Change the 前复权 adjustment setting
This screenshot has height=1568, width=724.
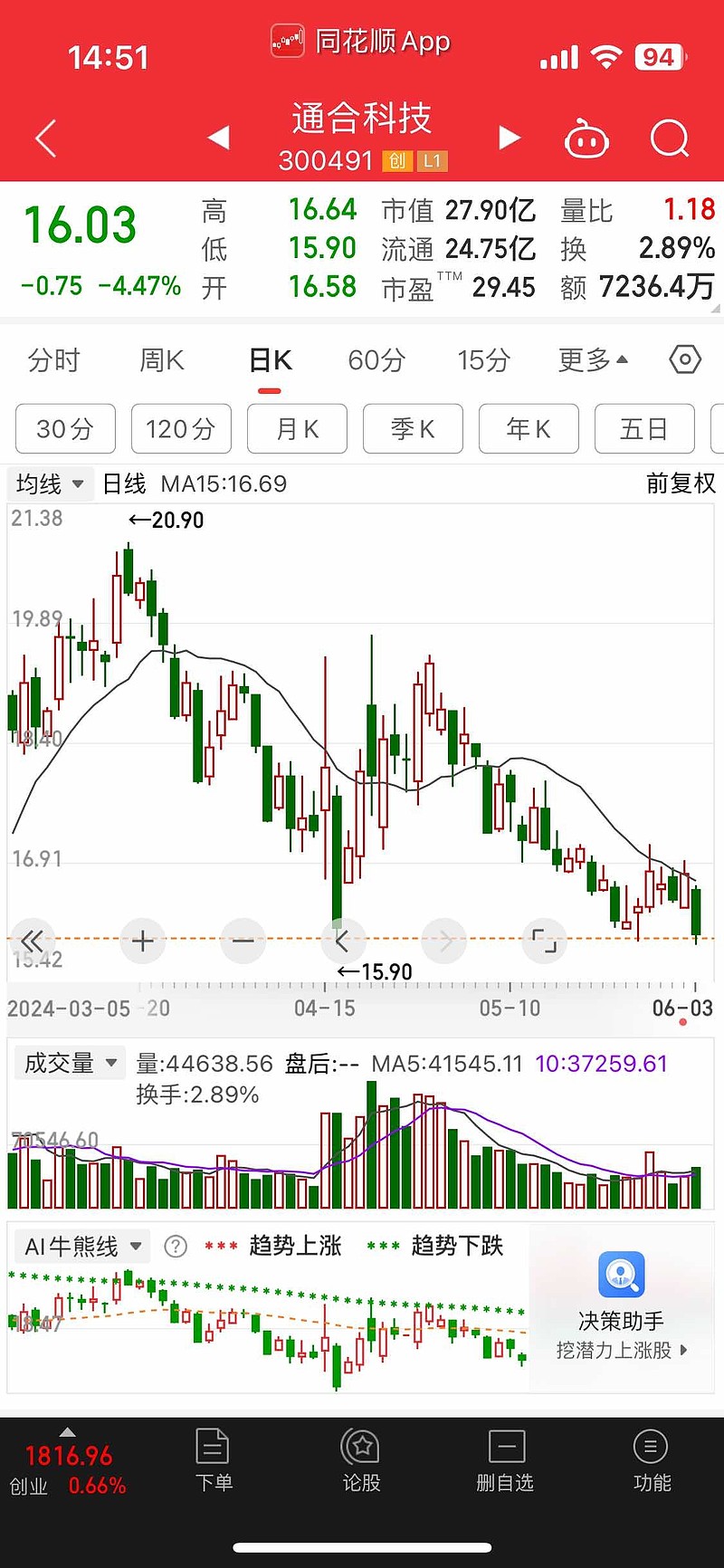click(x=681, y=483)
